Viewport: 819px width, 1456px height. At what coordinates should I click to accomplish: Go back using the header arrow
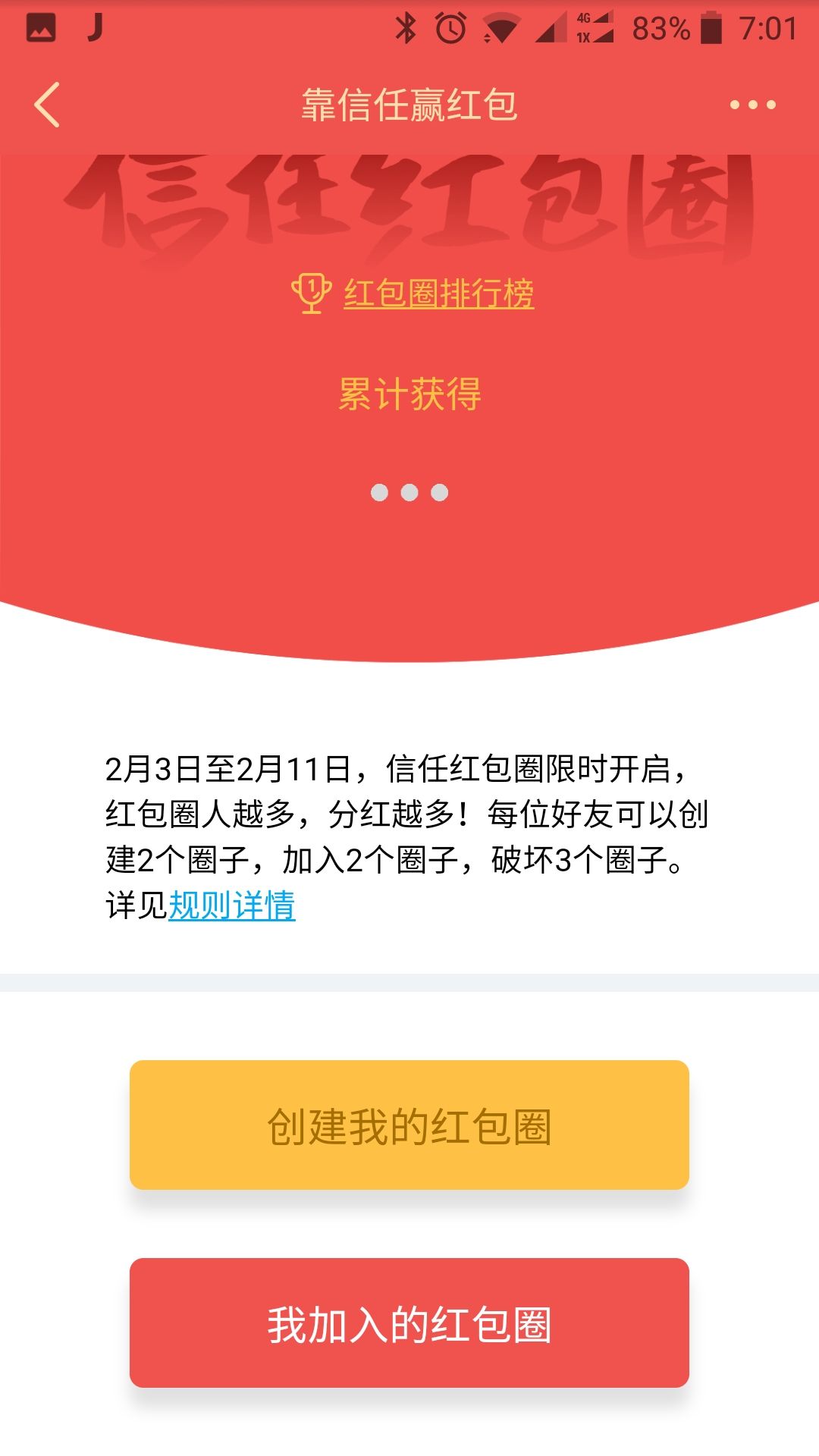click(x=47, y=105)
